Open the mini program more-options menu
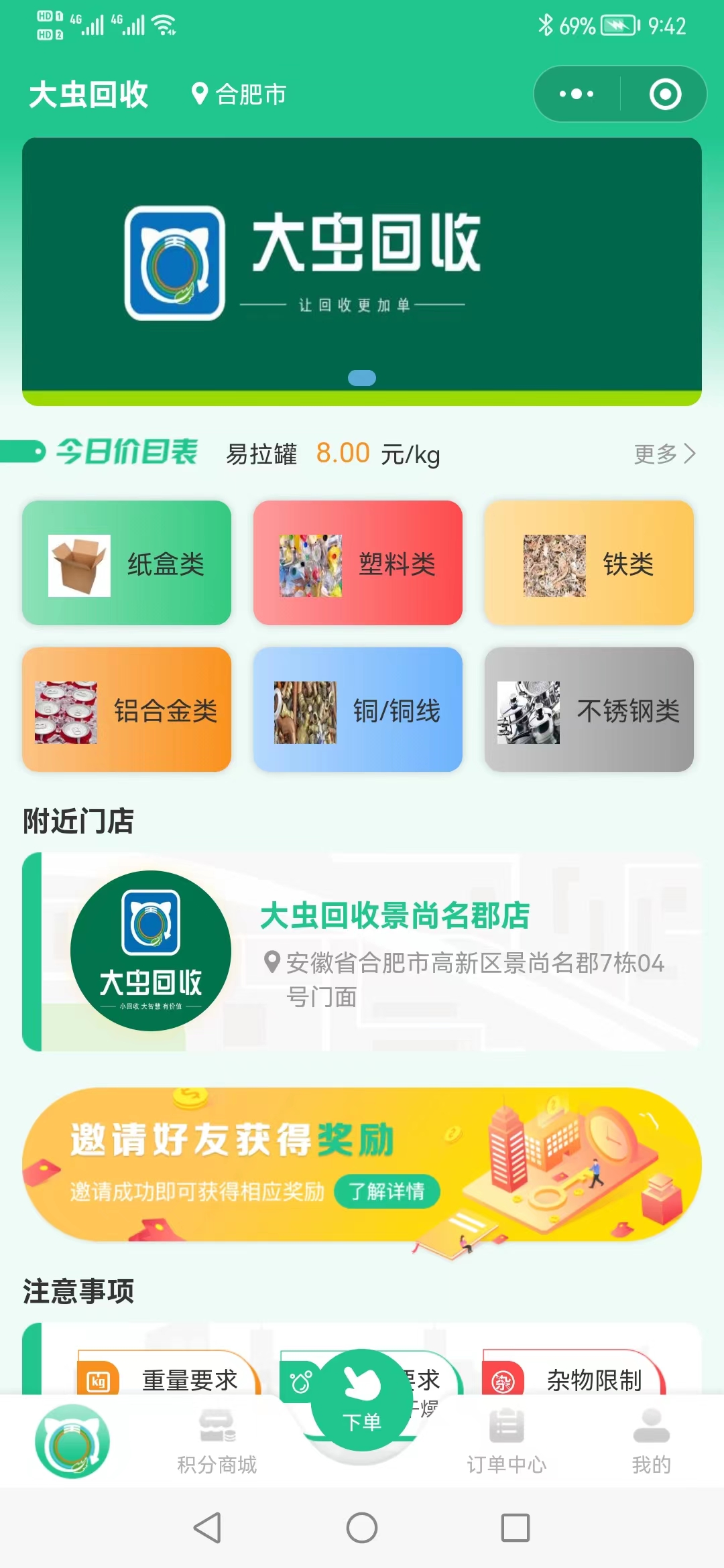The width and height of the screenshot is (724, 1568). 577,94
